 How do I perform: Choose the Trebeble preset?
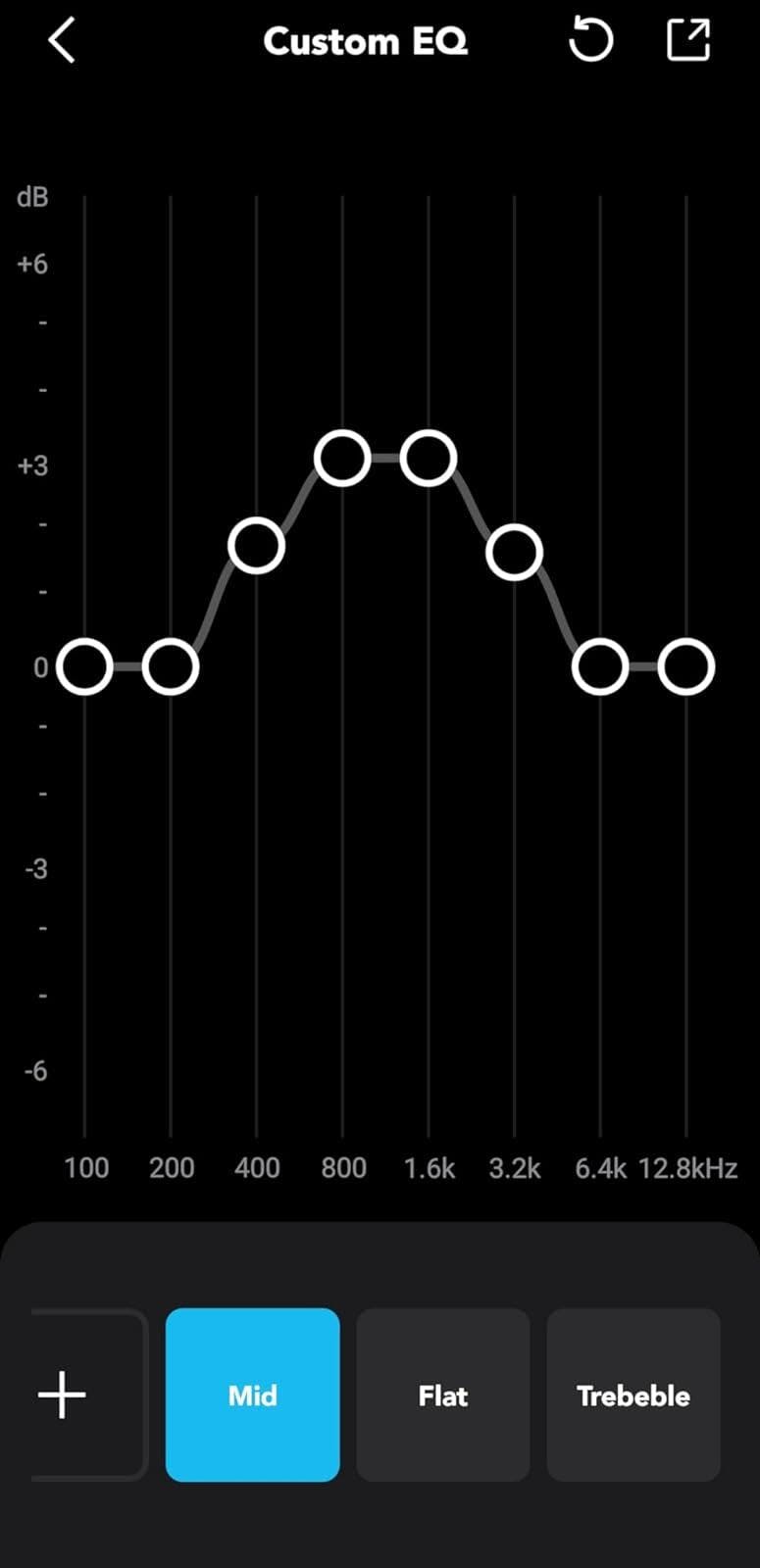pyautogui.click(x=633, y=1395)
